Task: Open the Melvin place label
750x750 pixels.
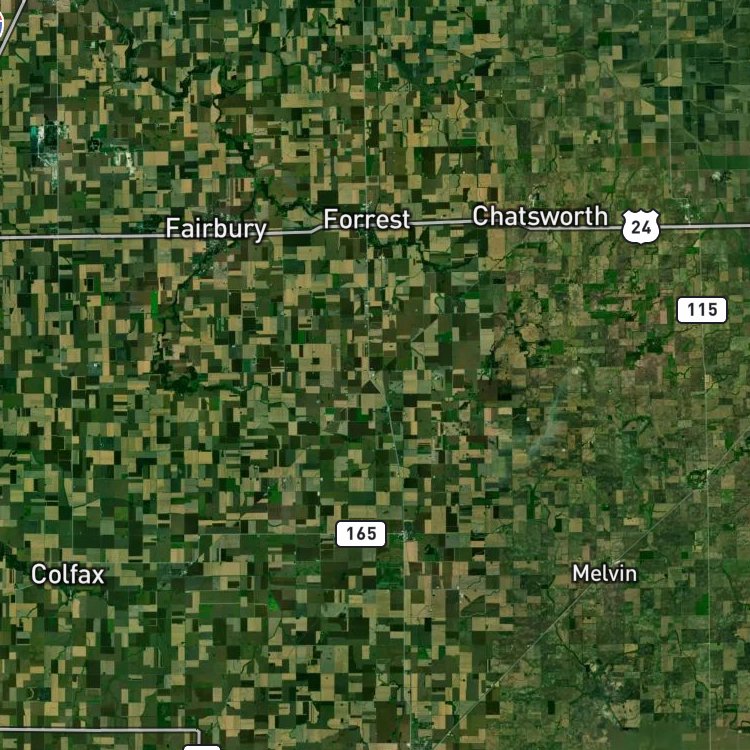Action: click(605, 574)
